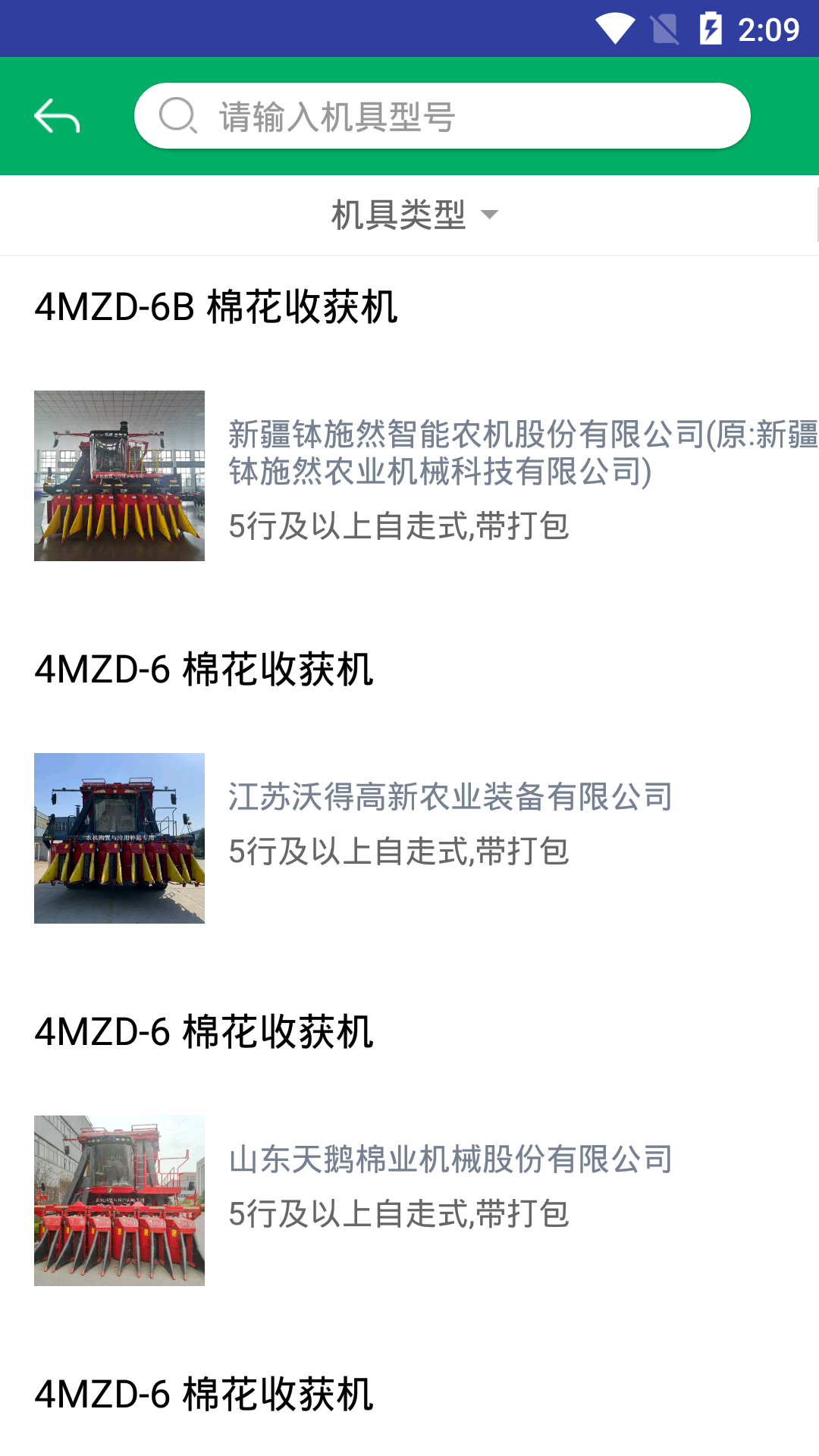Focus the machine model search box
This screenshot has width=819, height=1456.
(442, 116)
